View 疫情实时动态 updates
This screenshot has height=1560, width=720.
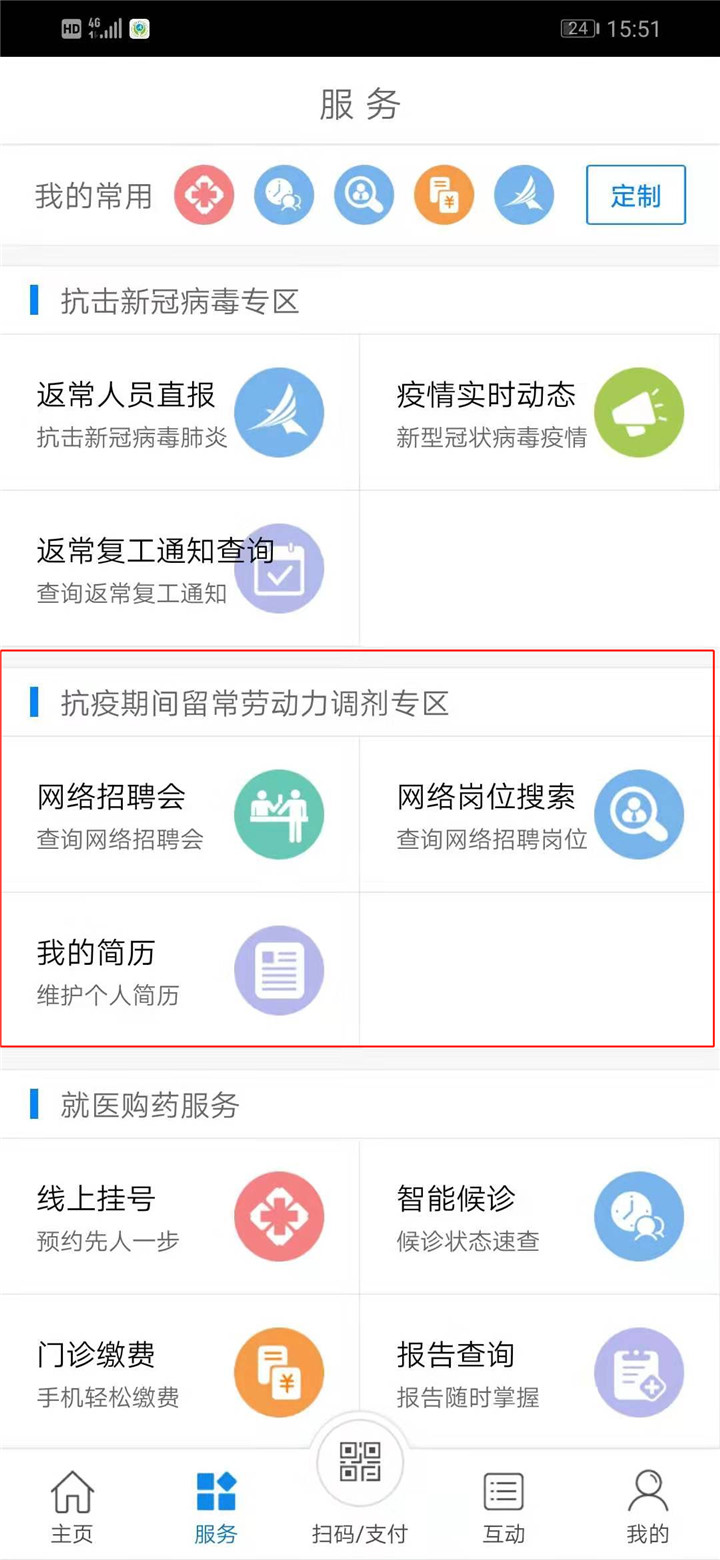tap(540, 412)
